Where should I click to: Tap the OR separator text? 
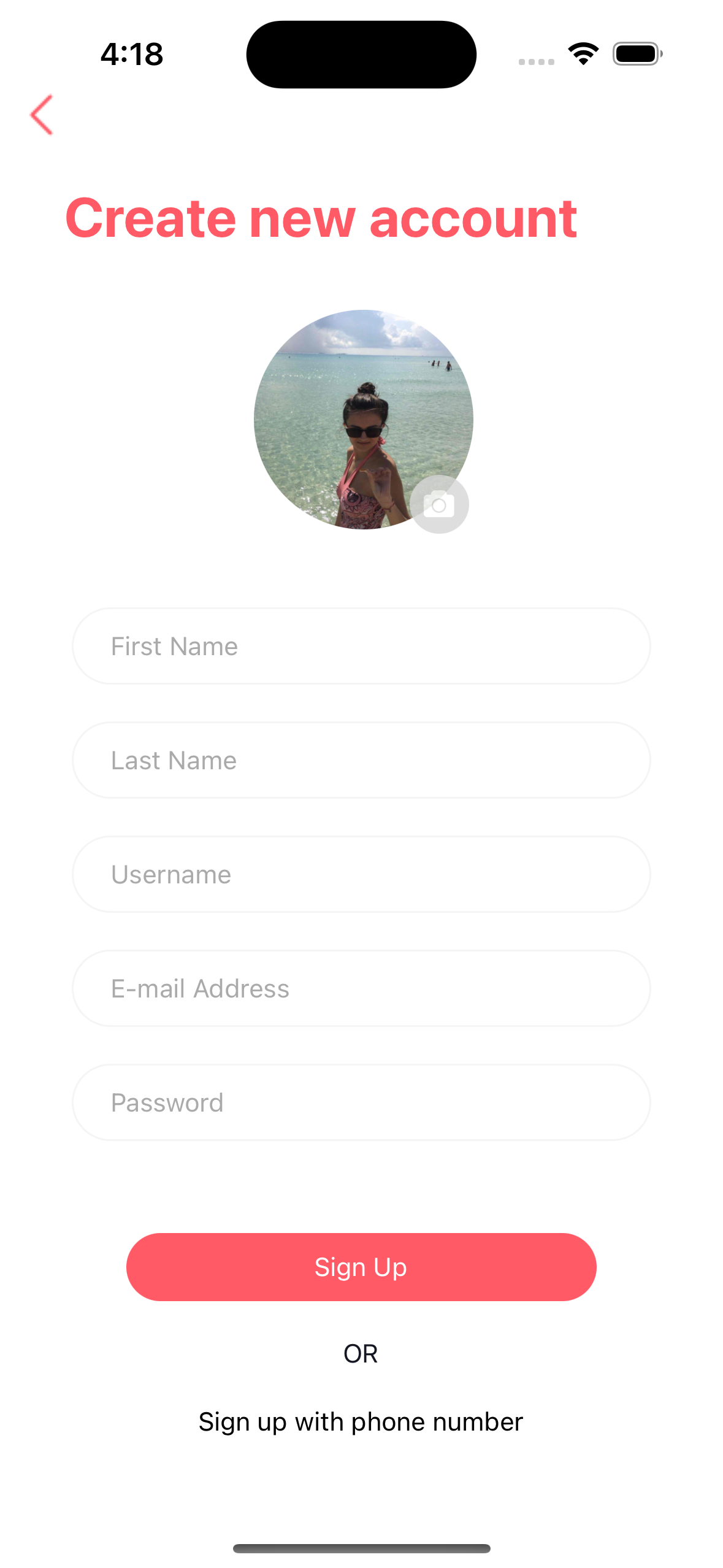pos(361,1353)
